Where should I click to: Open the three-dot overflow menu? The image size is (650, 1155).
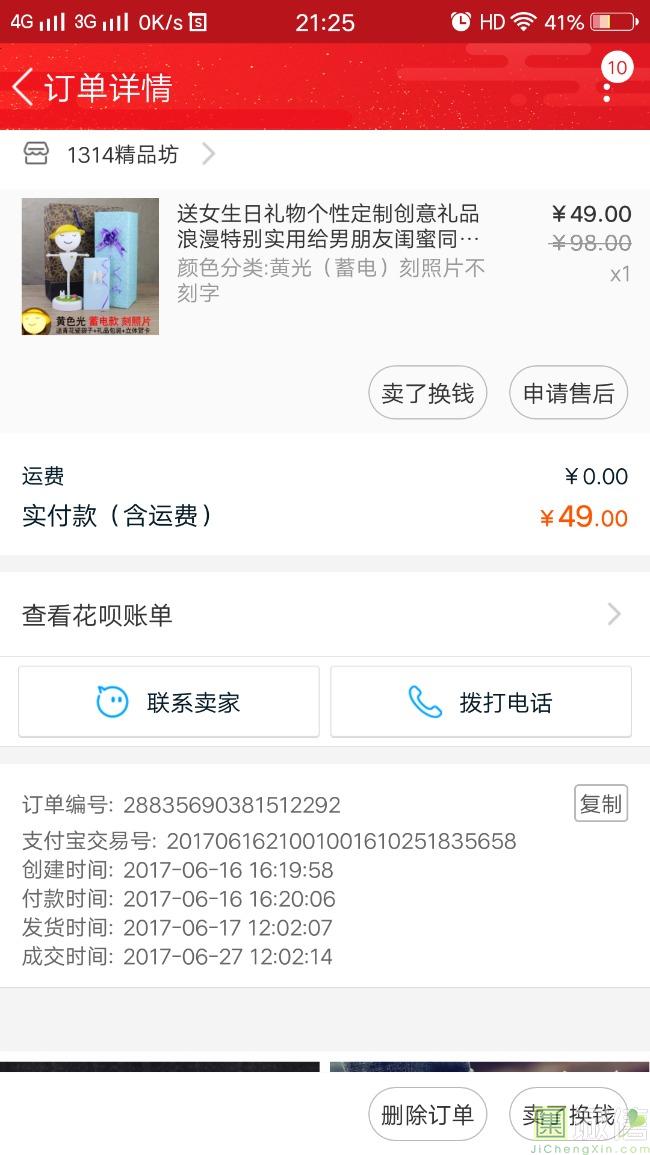[607, 91]
